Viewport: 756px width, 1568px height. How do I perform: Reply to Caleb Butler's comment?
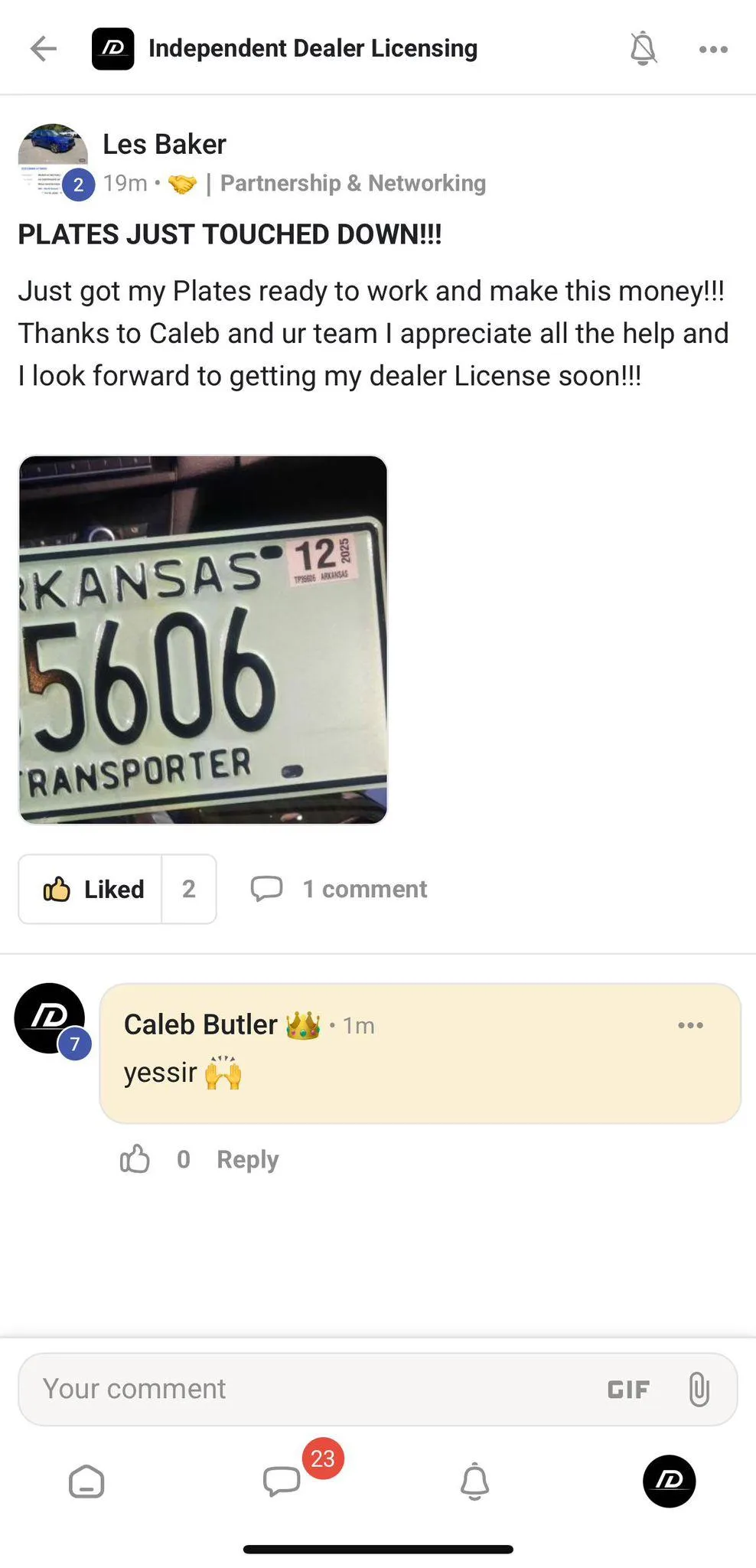(x=247, y=1159)
